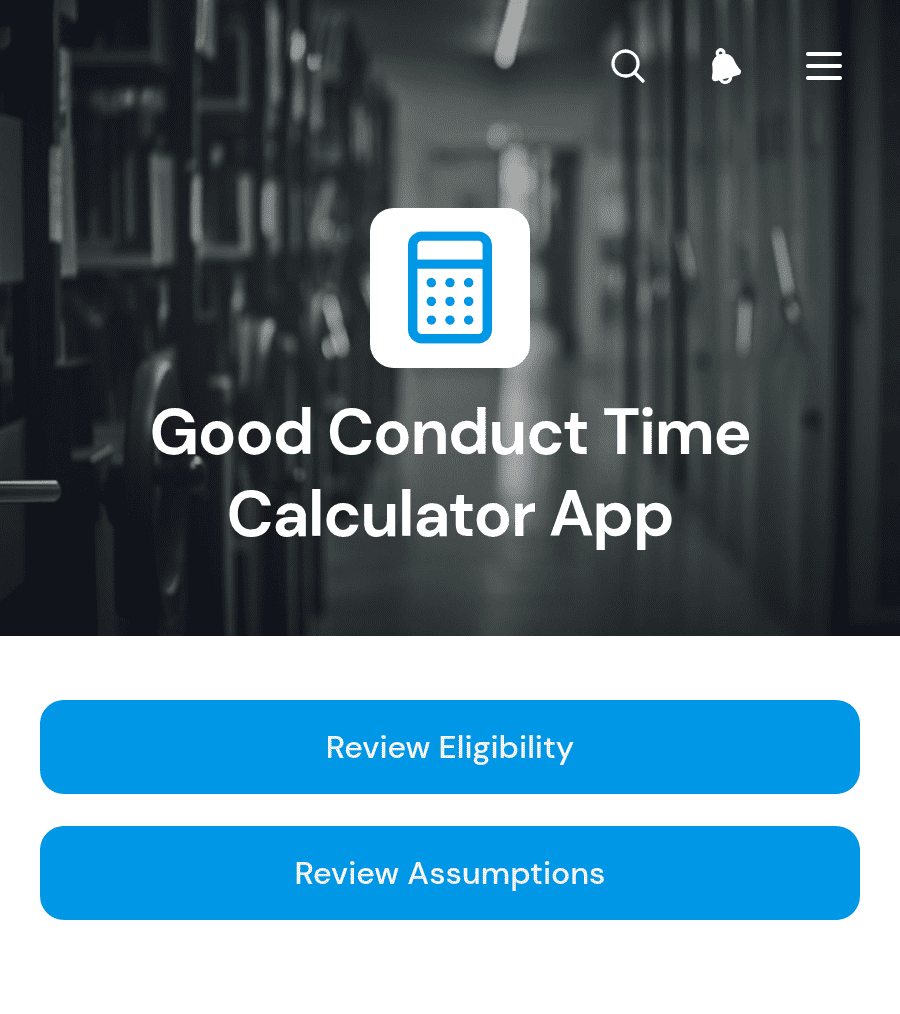Open the search icon
The height and width of the screenshot is (1014, 900).
628,66
